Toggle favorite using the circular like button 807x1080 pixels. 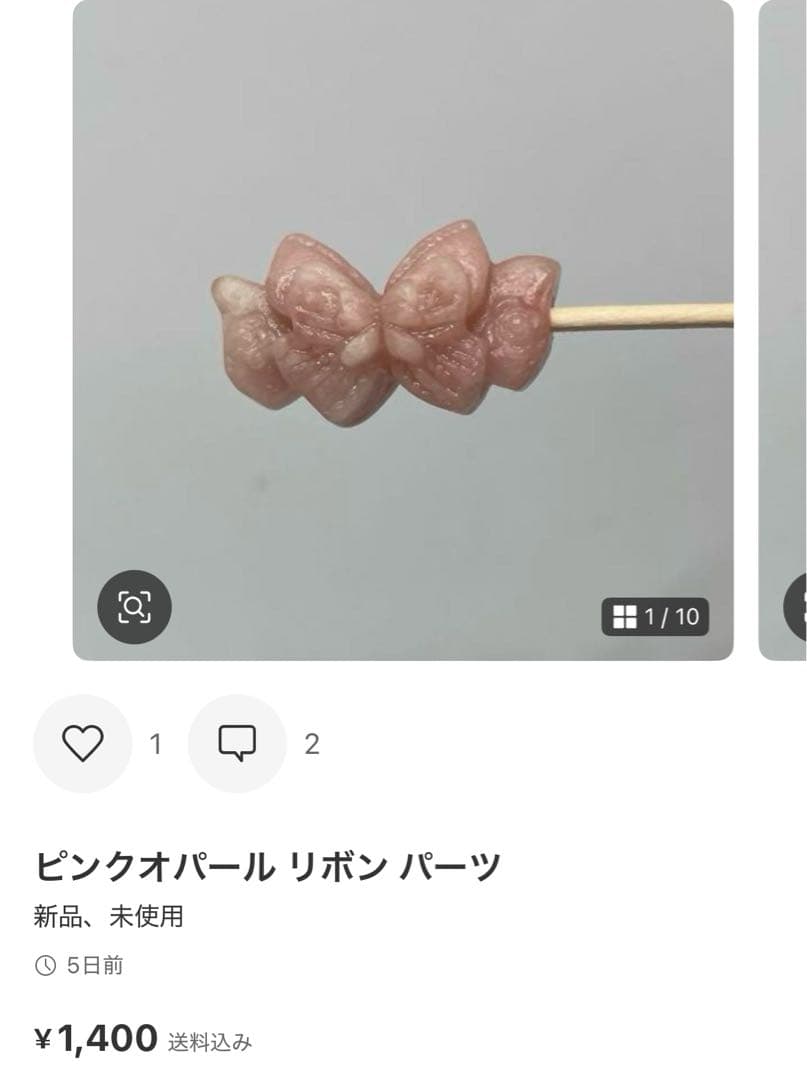pyautogui.click(x=82, y=742)
